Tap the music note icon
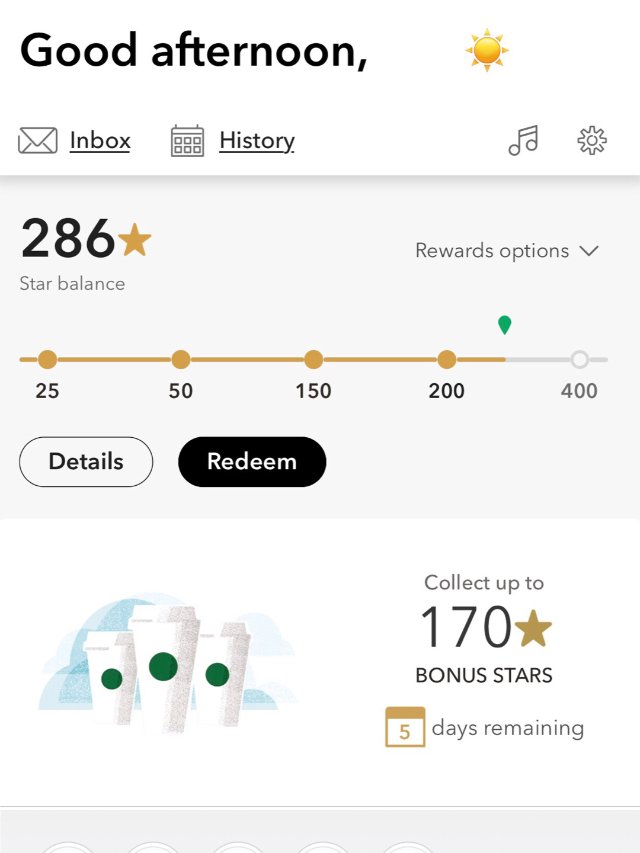The image size is (640, 853). tap(523, 141)
